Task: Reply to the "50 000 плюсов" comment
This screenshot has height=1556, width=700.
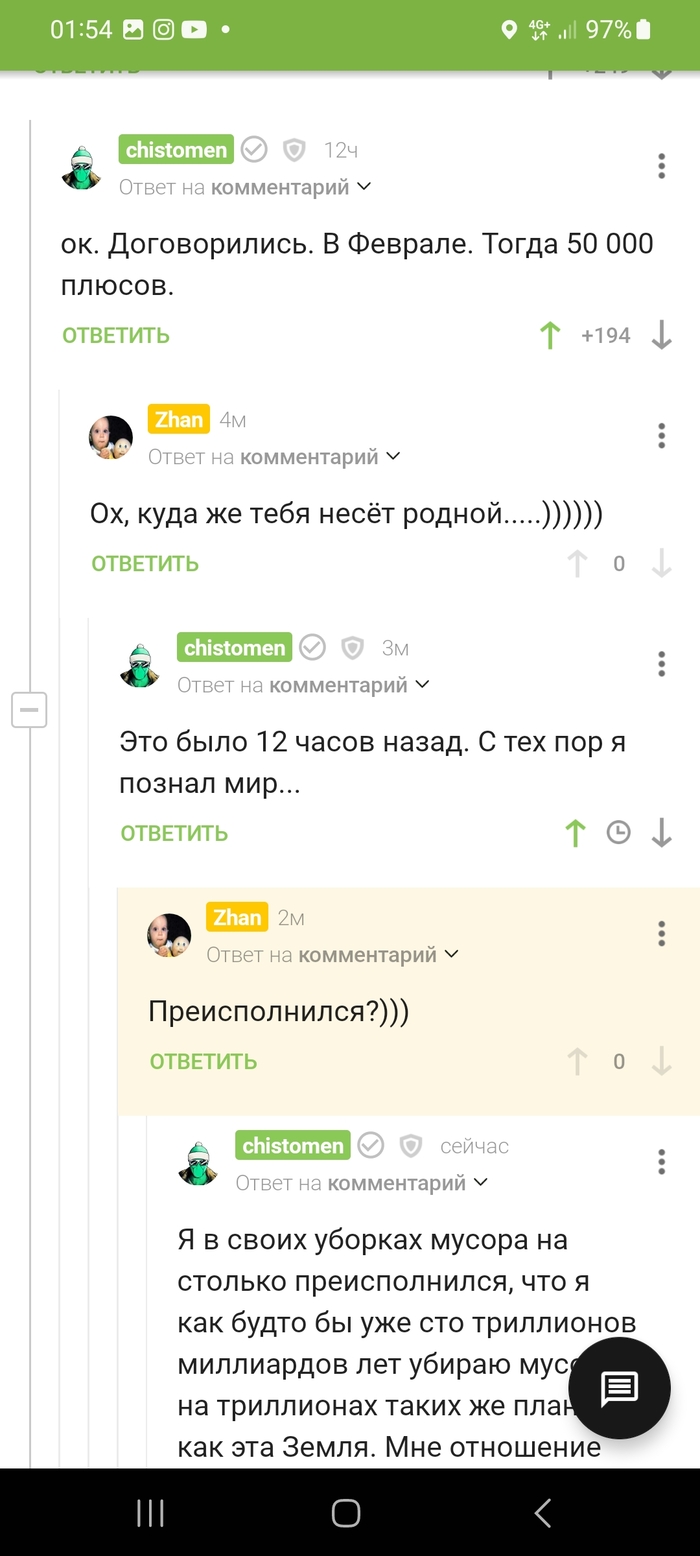Action: [116, 336]
